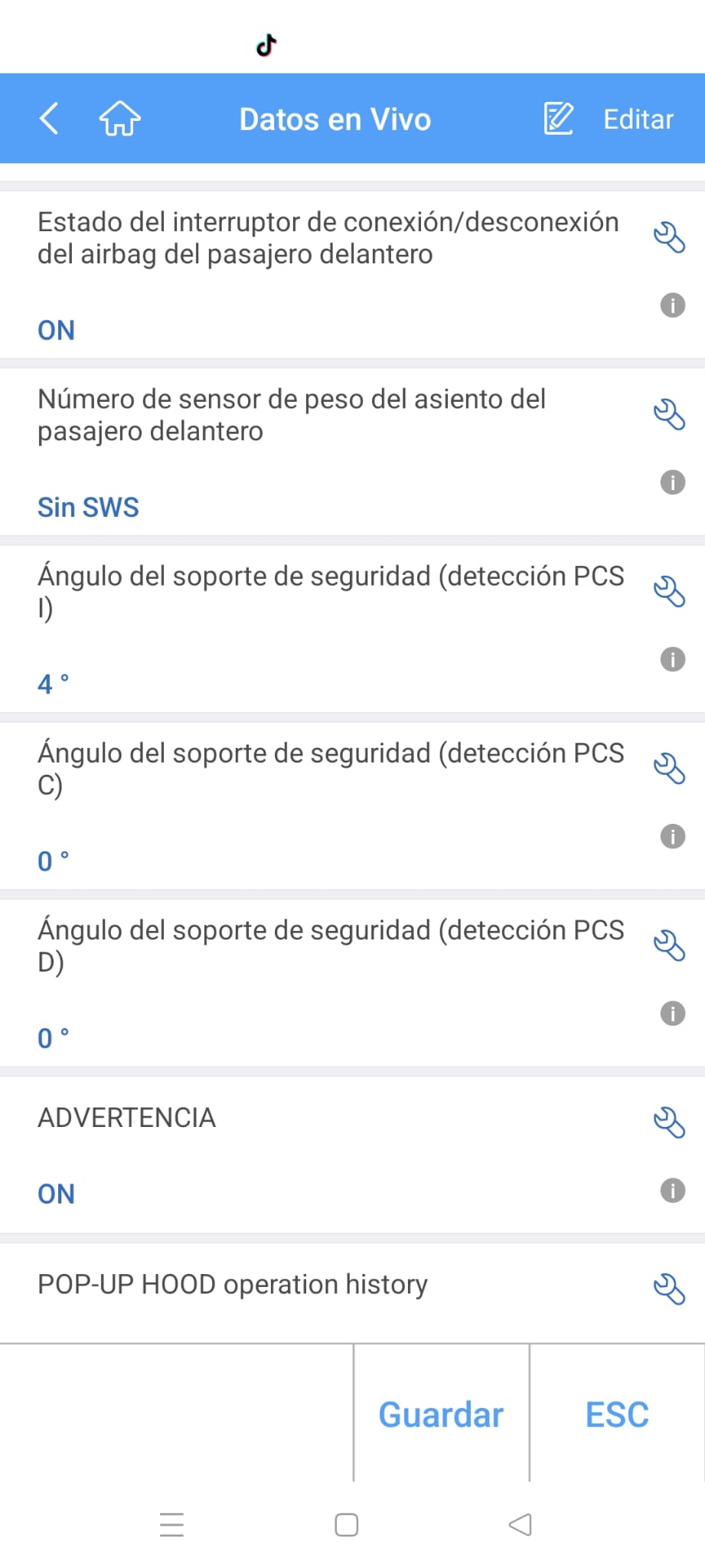Viewport: 705px width, 1568px height.
Task: Show info for PCS D angle
Action: [x=672, y=1014]
